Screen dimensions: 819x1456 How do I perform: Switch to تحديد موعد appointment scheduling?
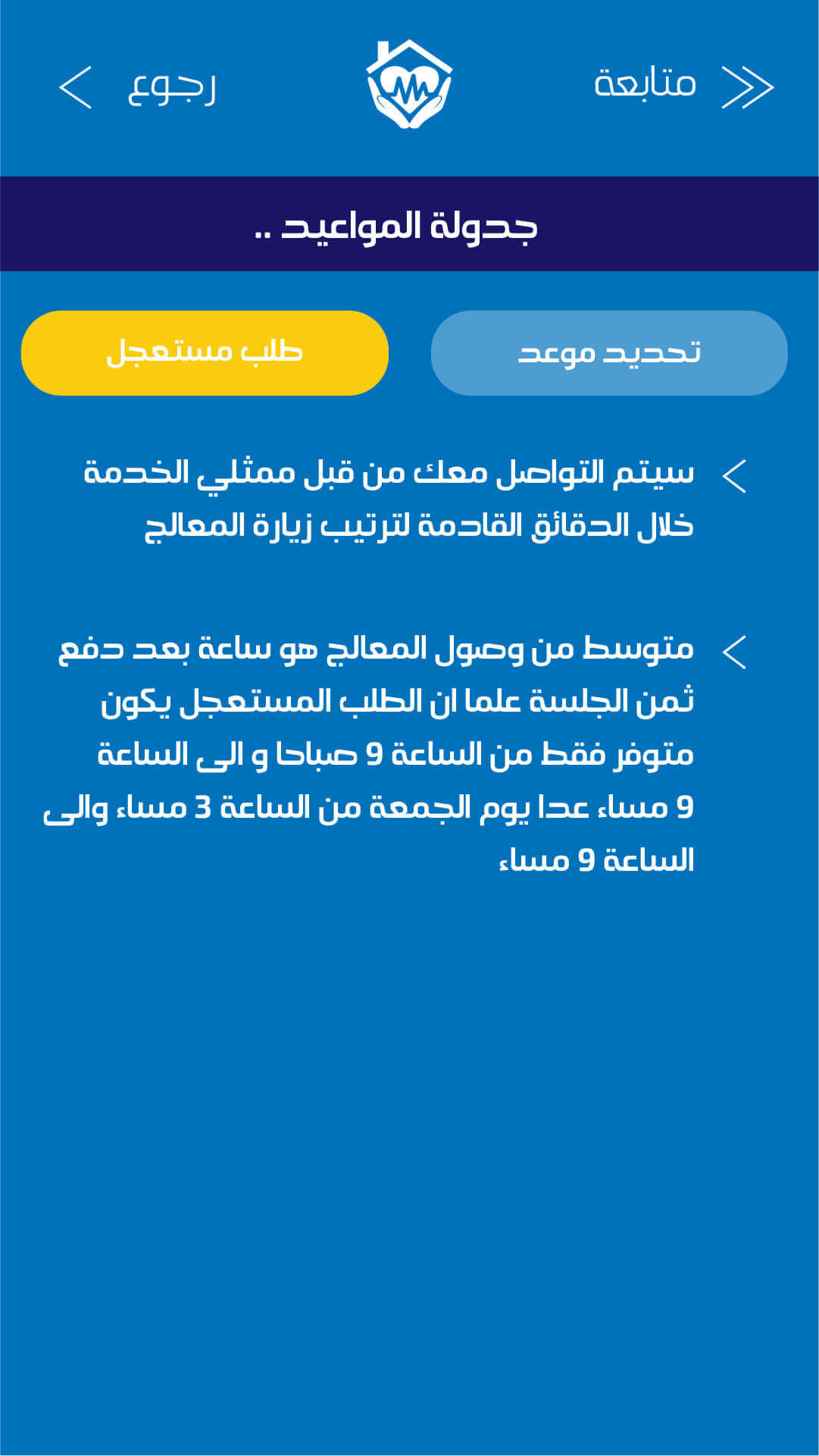tap(609, 352)
